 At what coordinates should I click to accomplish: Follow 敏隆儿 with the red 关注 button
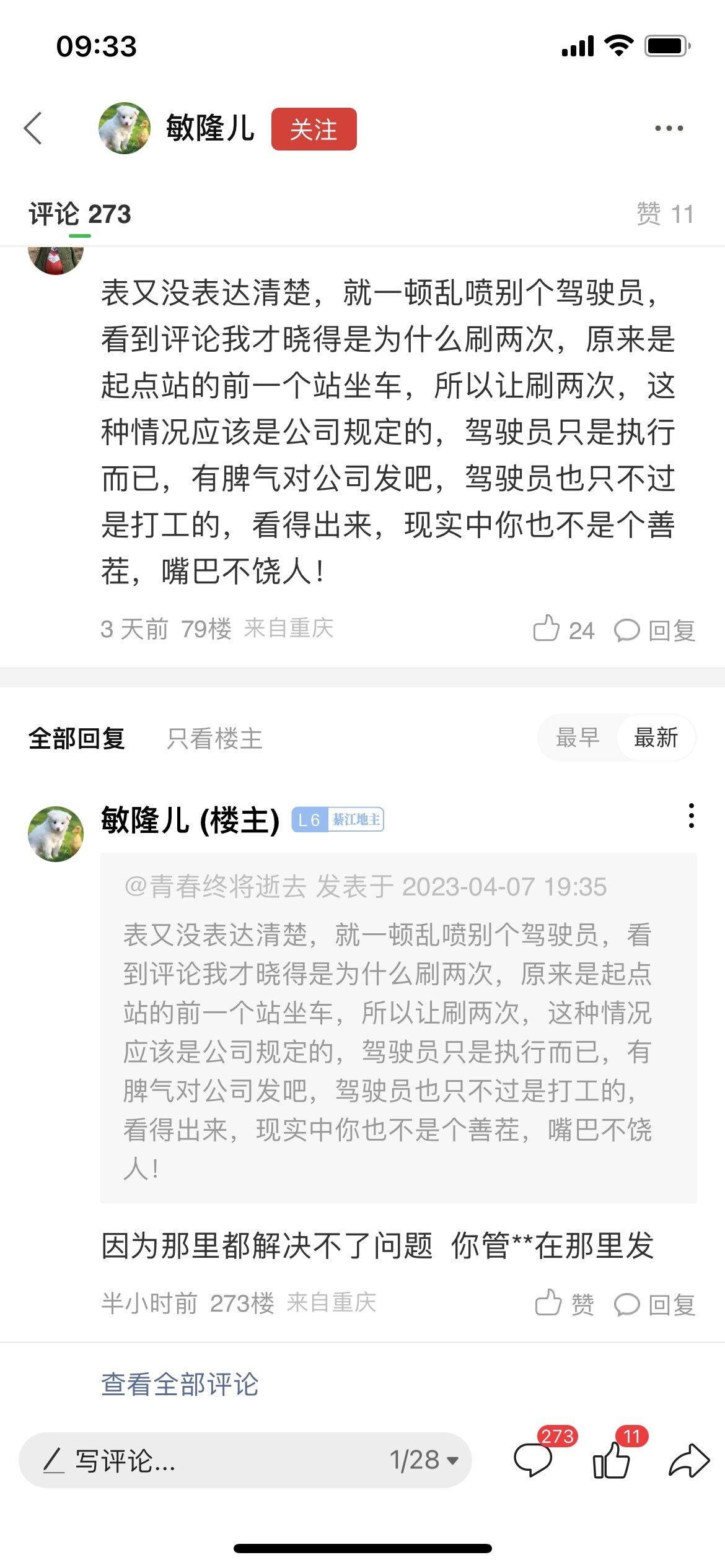[314, 129]
